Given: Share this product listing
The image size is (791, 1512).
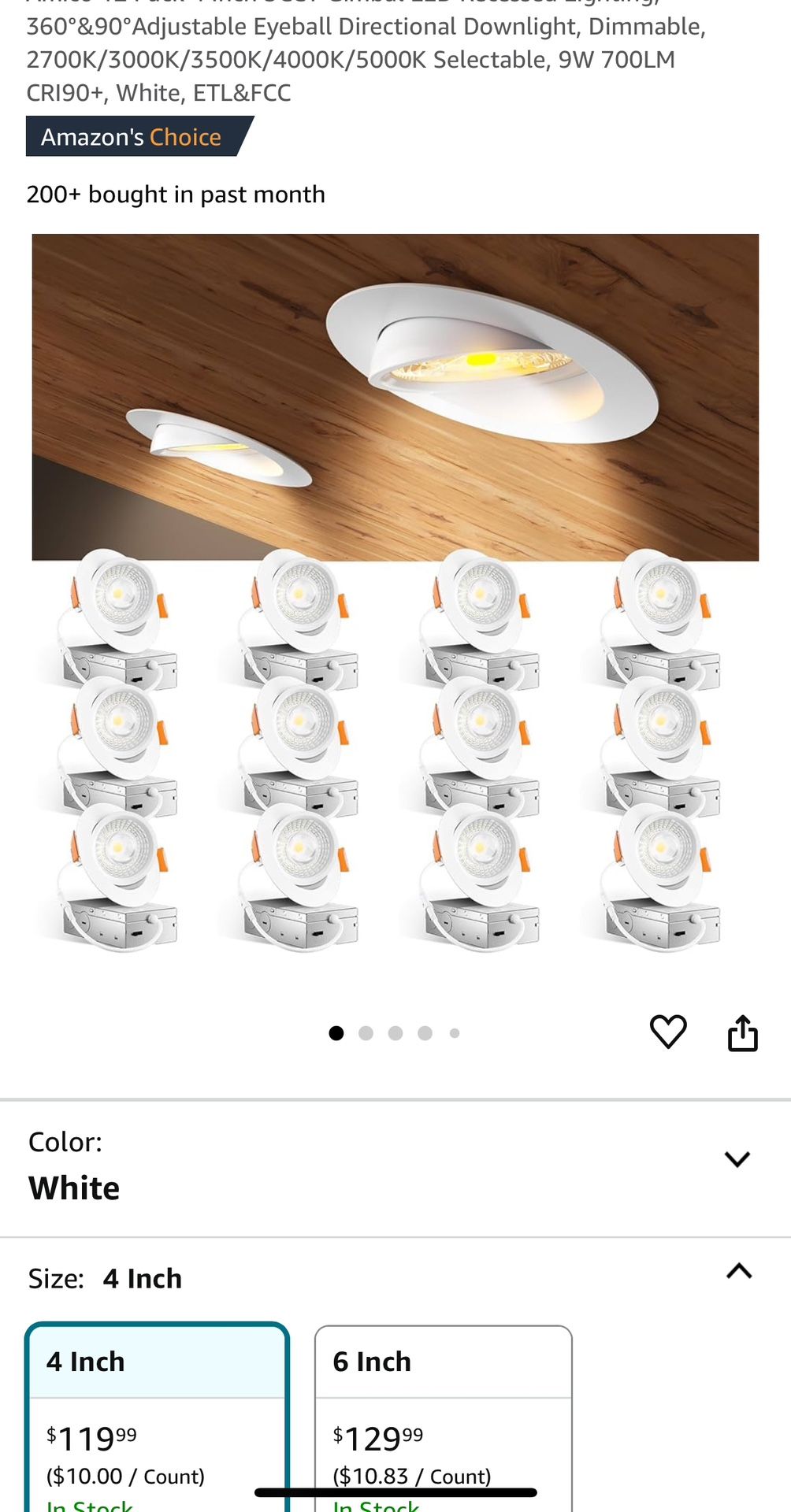Looking at the screenshot, I should click(x=742, y=1032).
